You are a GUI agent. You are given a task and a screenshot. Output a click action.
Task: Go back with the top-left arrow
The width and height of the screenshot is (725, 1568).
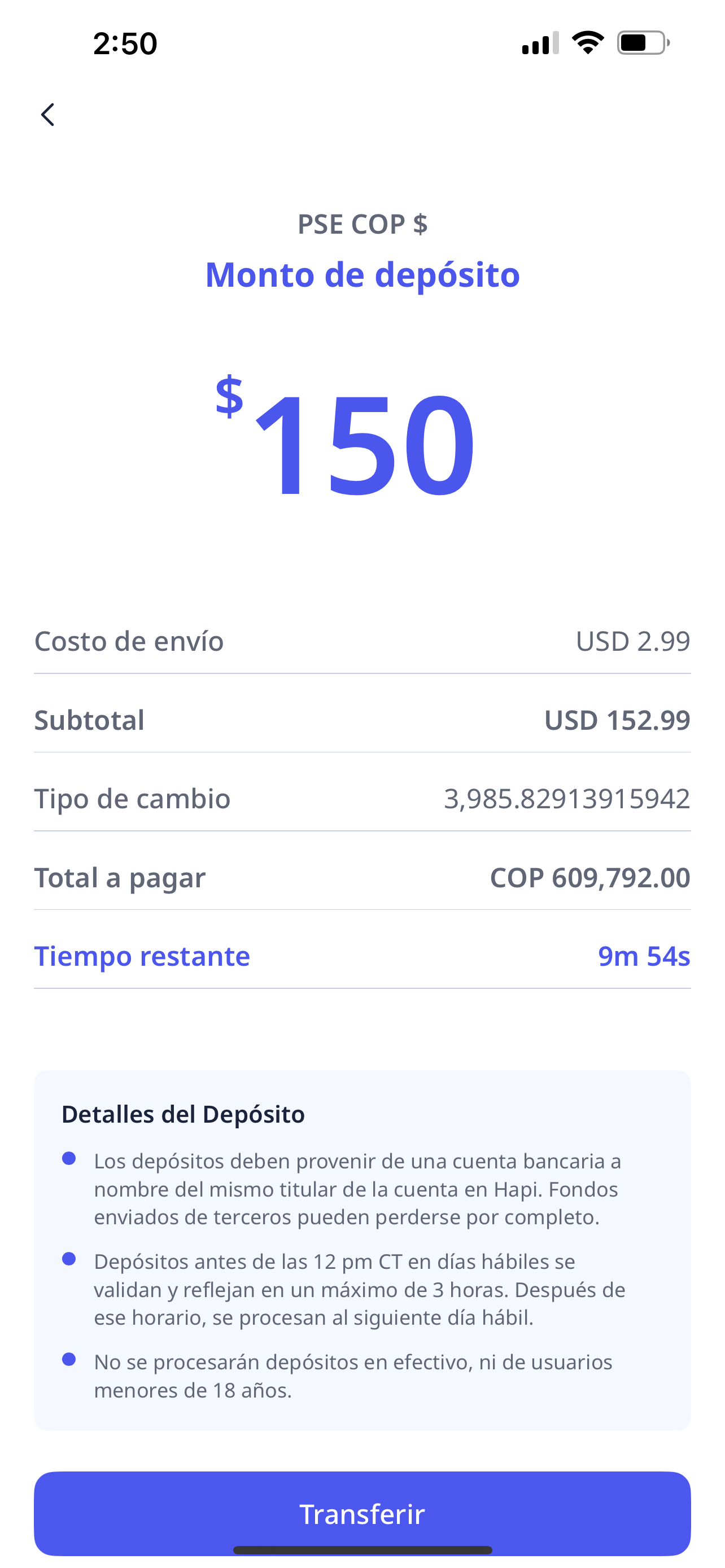tap(47, 115)
